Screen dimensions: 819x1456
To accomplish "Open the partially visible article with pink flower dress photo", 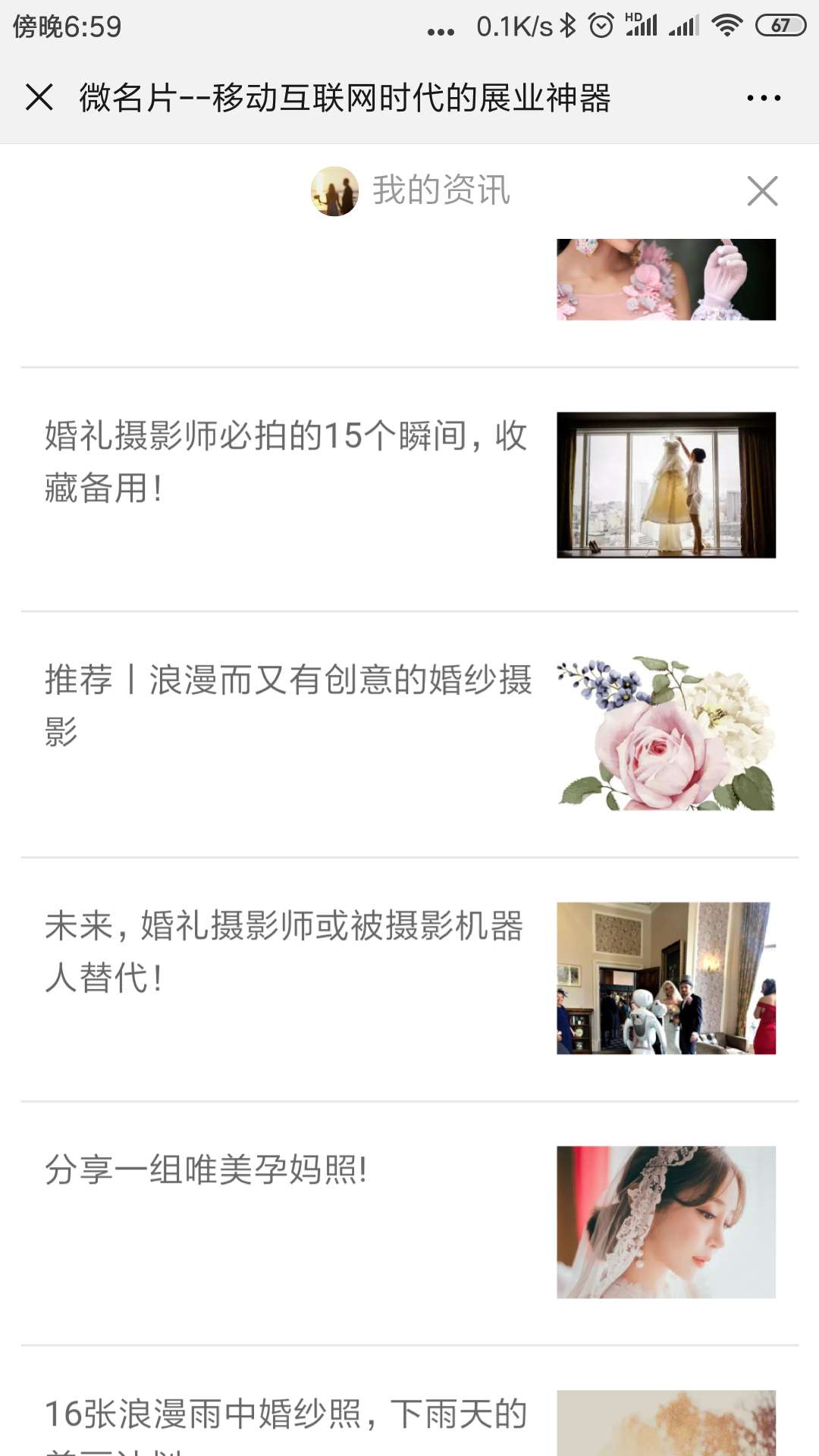I will click(x=666, y=279).
